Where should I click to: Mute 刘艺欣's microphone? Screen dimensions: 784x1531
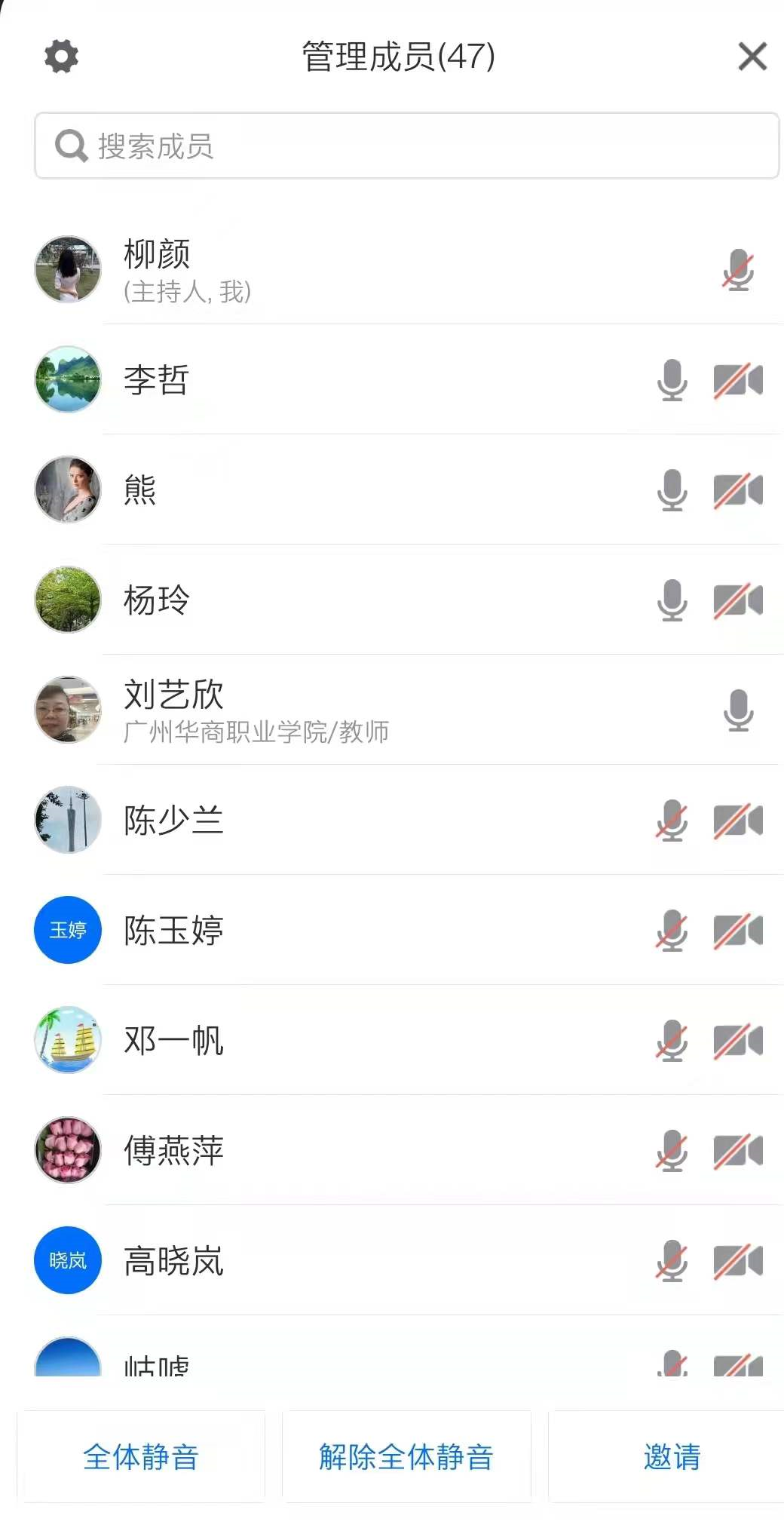click(738, 710)
